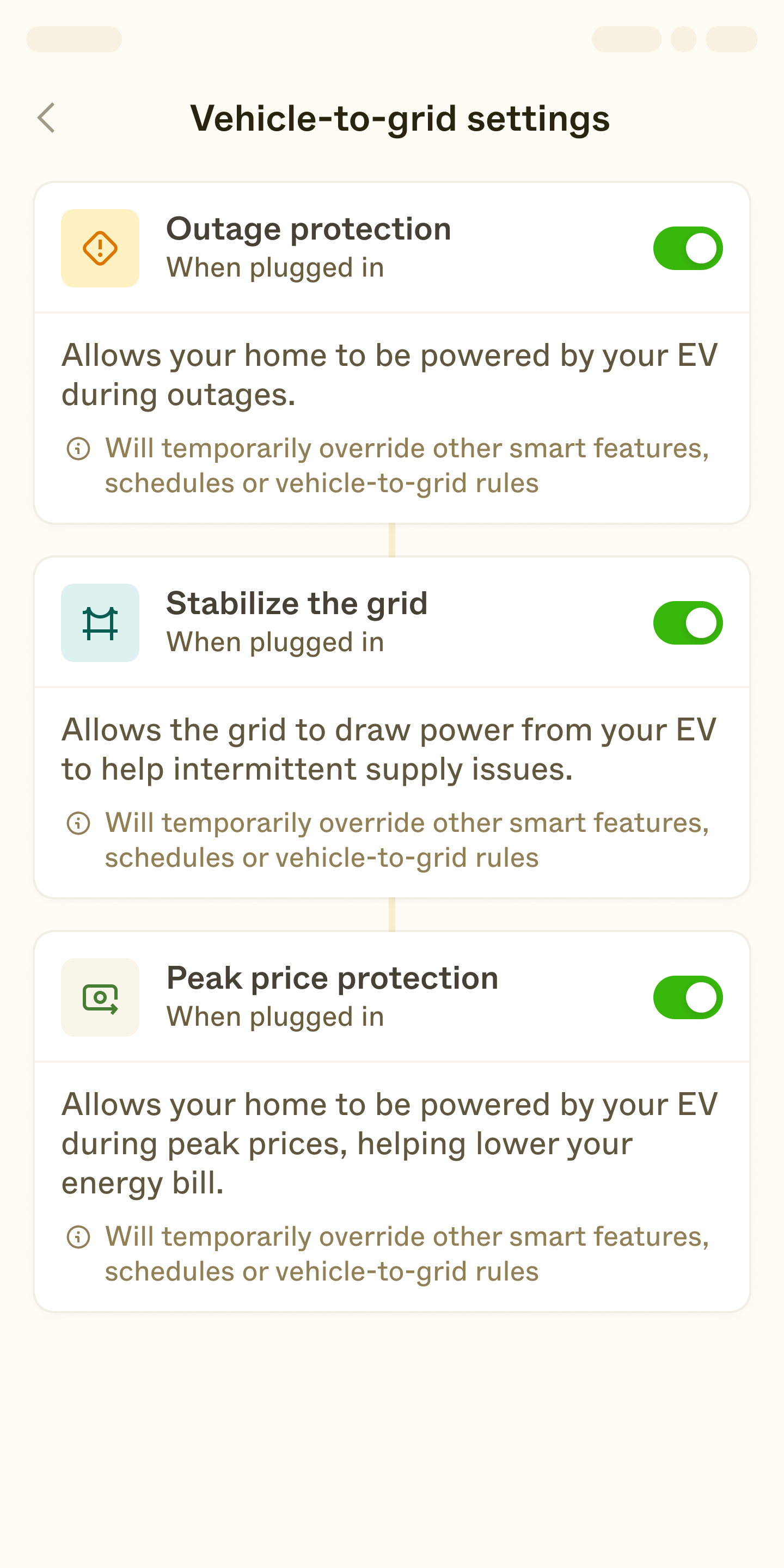Click the Stabilize the grid label
Screen dimensions: 784x1568
point(297,603)
